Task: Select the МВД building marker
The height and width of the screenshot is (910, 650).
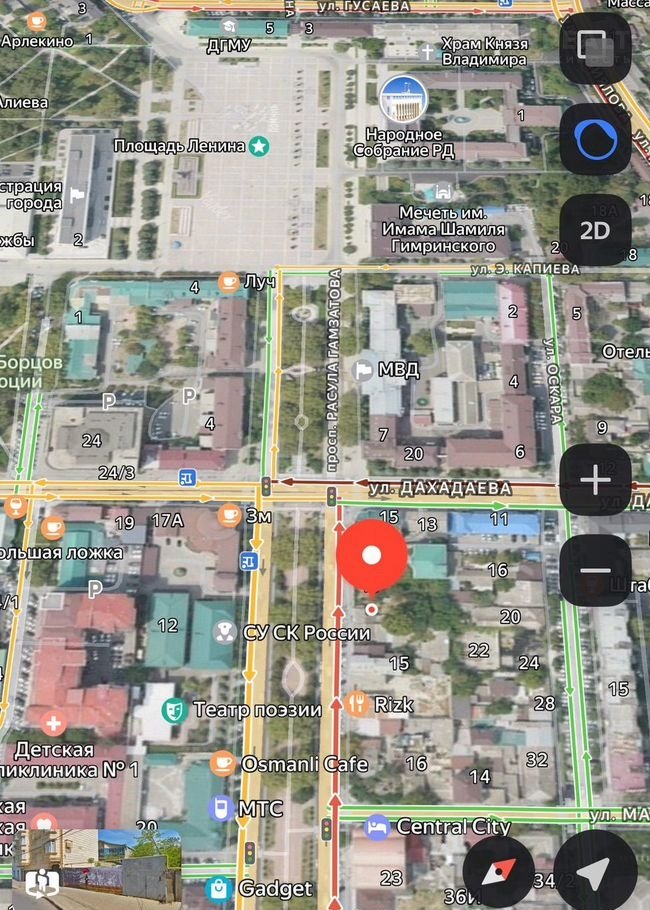Action: [x=363, y=370]
